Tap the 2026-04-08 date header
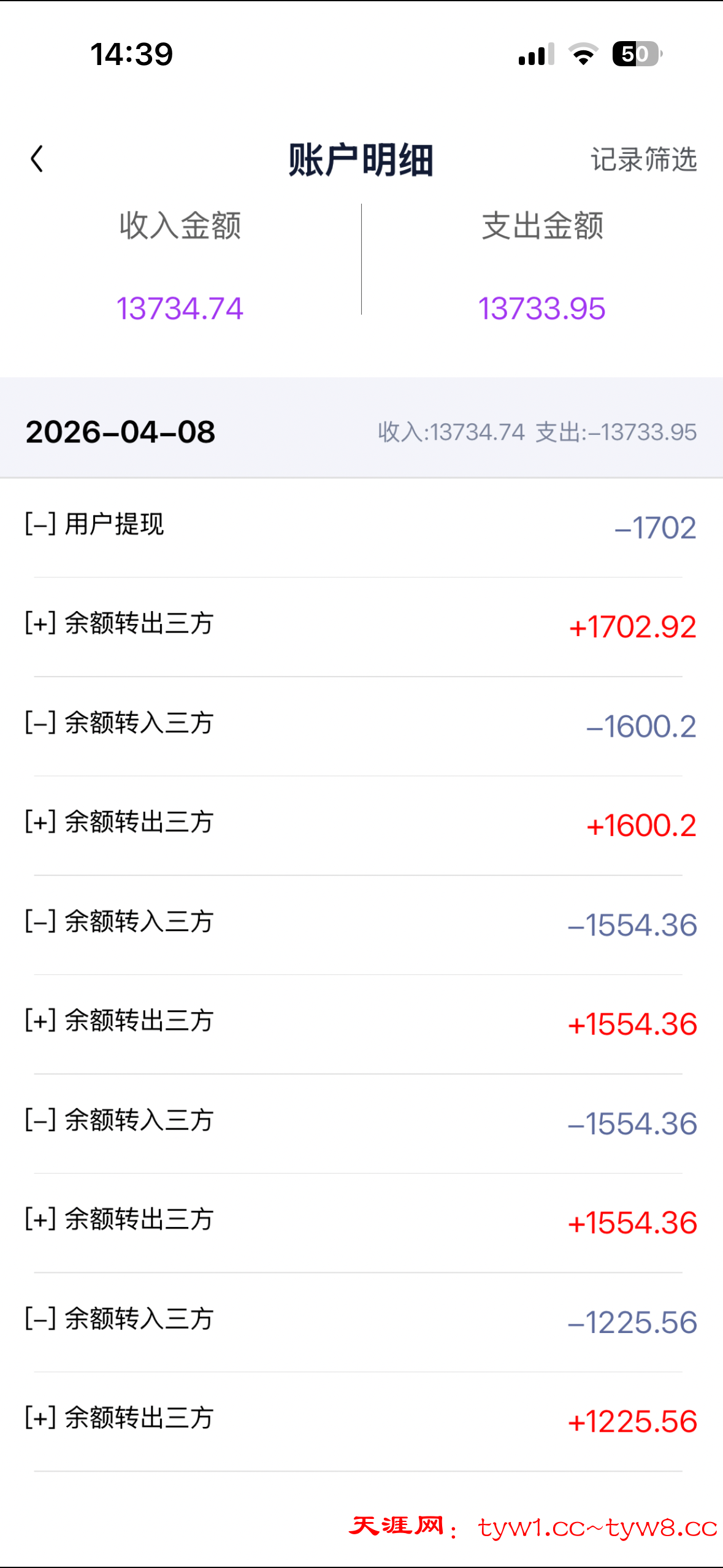The height and width of the screenshot is (1568, 723). [120, 433]
